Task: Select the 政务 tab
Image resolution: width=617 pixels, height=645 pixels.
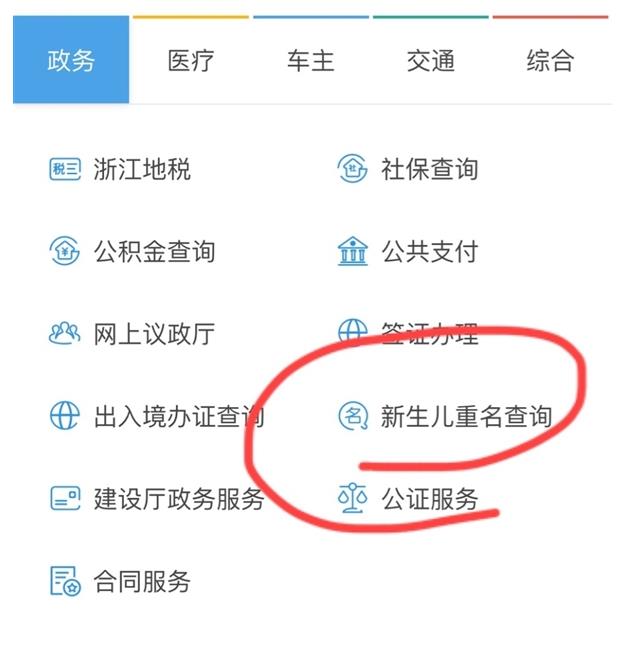Action: (71, 60)
